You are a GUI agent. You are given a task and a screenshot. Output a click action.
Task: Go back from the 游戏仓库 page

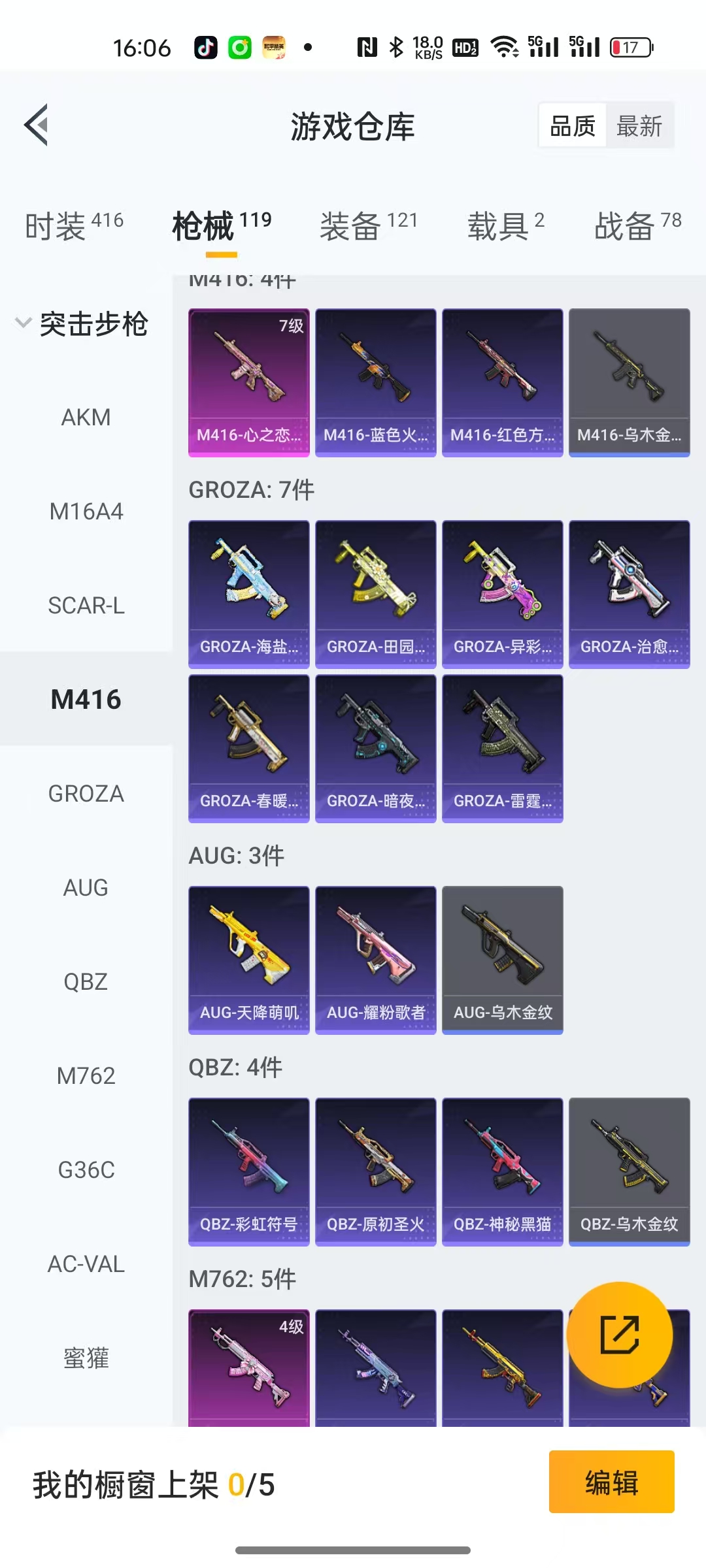[37, 125]
